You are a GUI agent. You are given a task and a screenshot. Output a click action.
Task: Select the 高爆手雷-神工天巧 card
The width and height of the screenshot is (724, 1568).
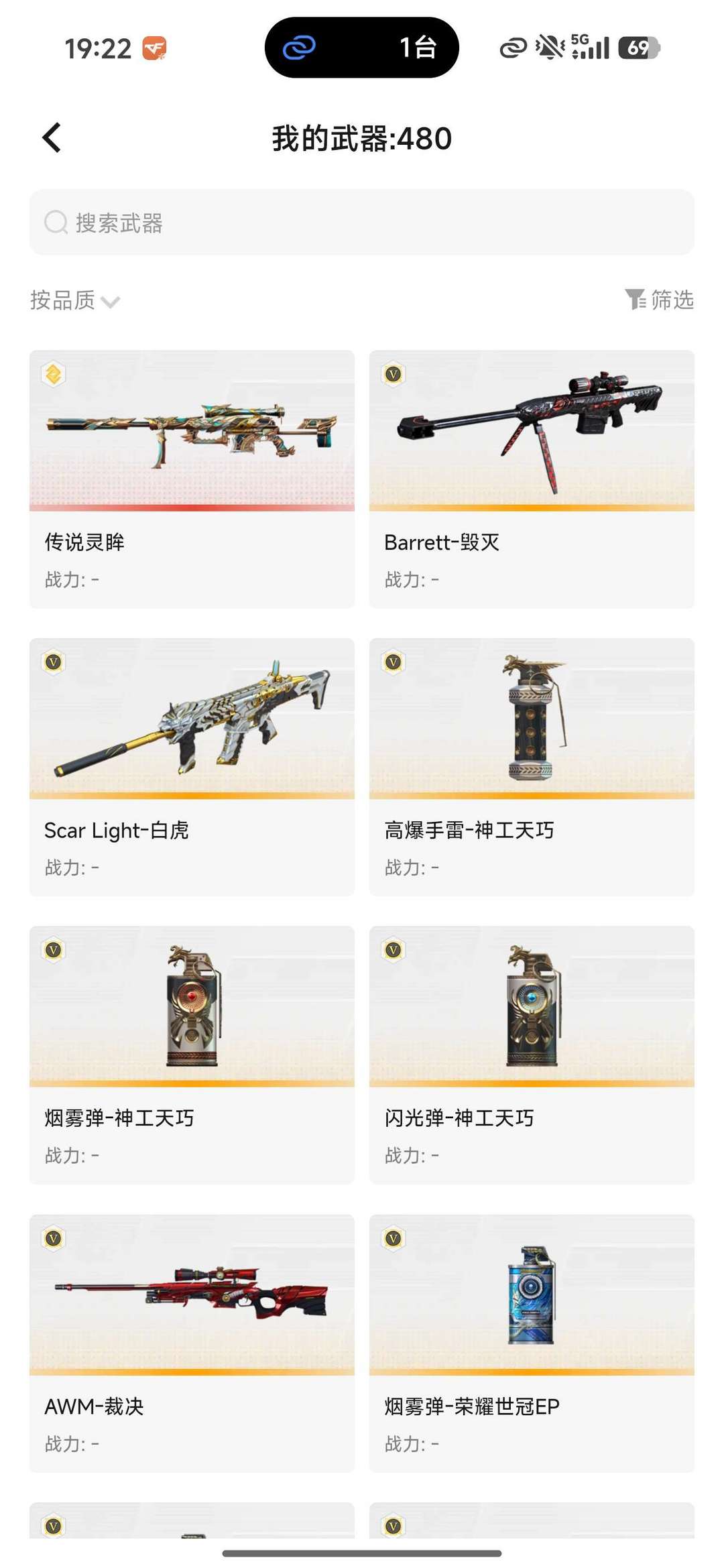pyautogui.click(x=532, y=767)
